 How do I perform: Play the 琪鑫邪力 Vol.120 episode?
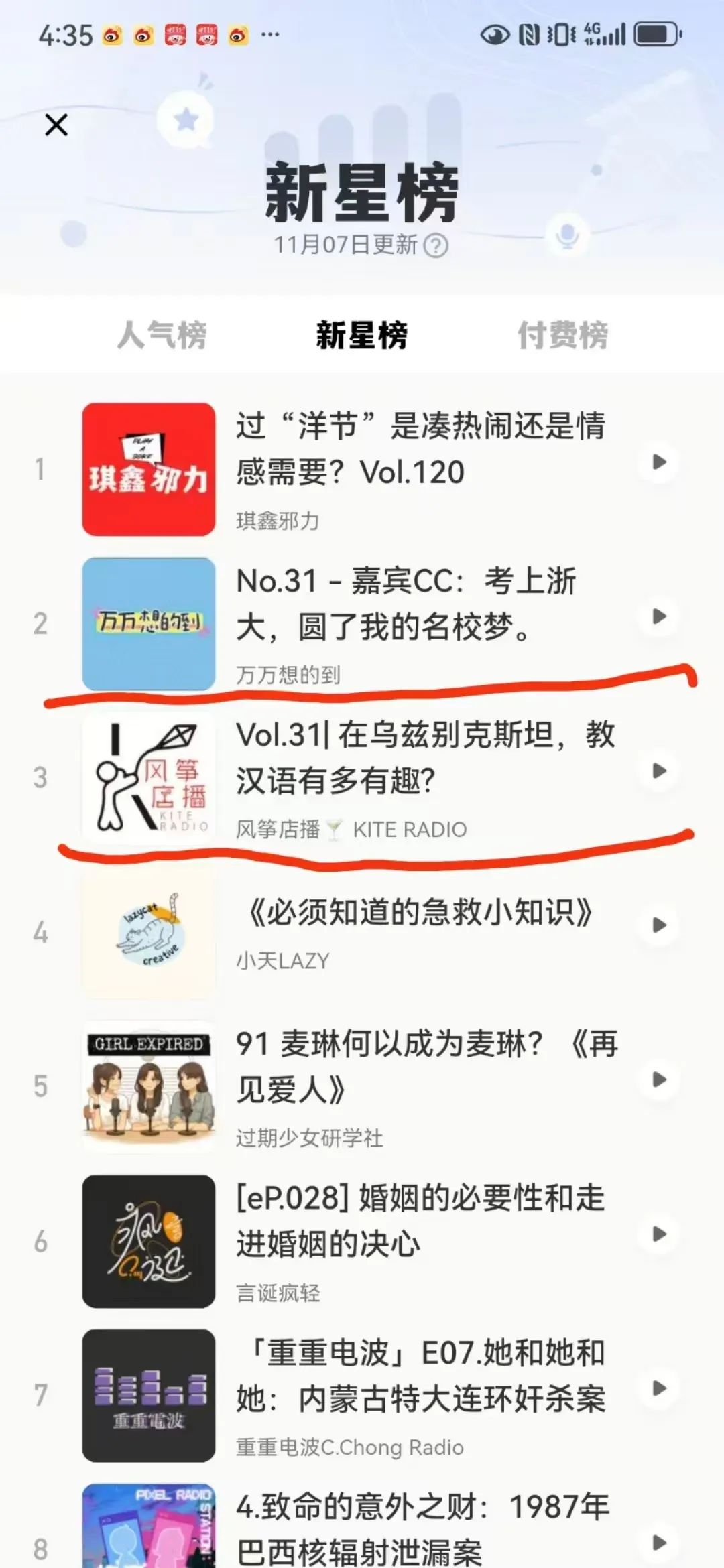click(x=660, y=462)
